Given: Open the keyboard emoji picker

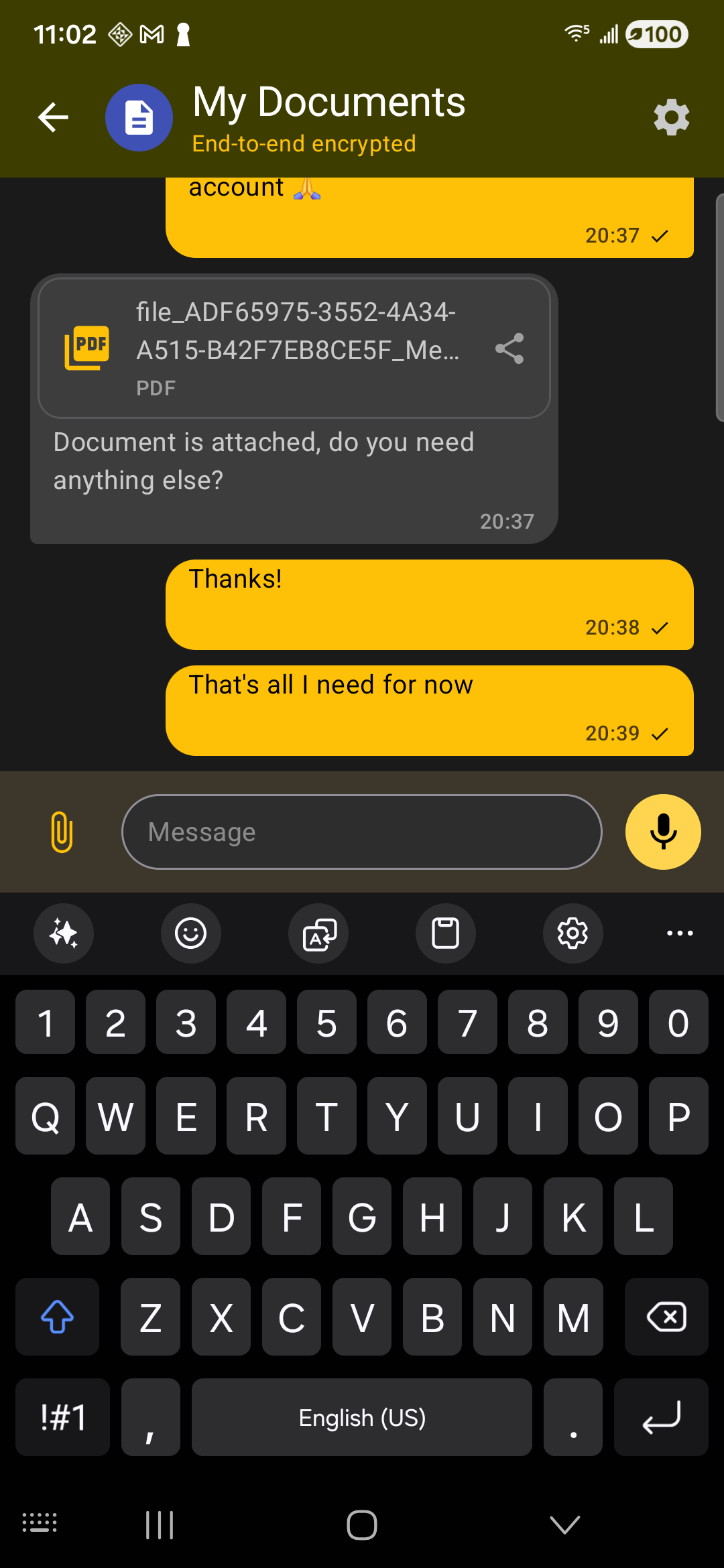Looking at the screenshot, I should coord(191,933).
